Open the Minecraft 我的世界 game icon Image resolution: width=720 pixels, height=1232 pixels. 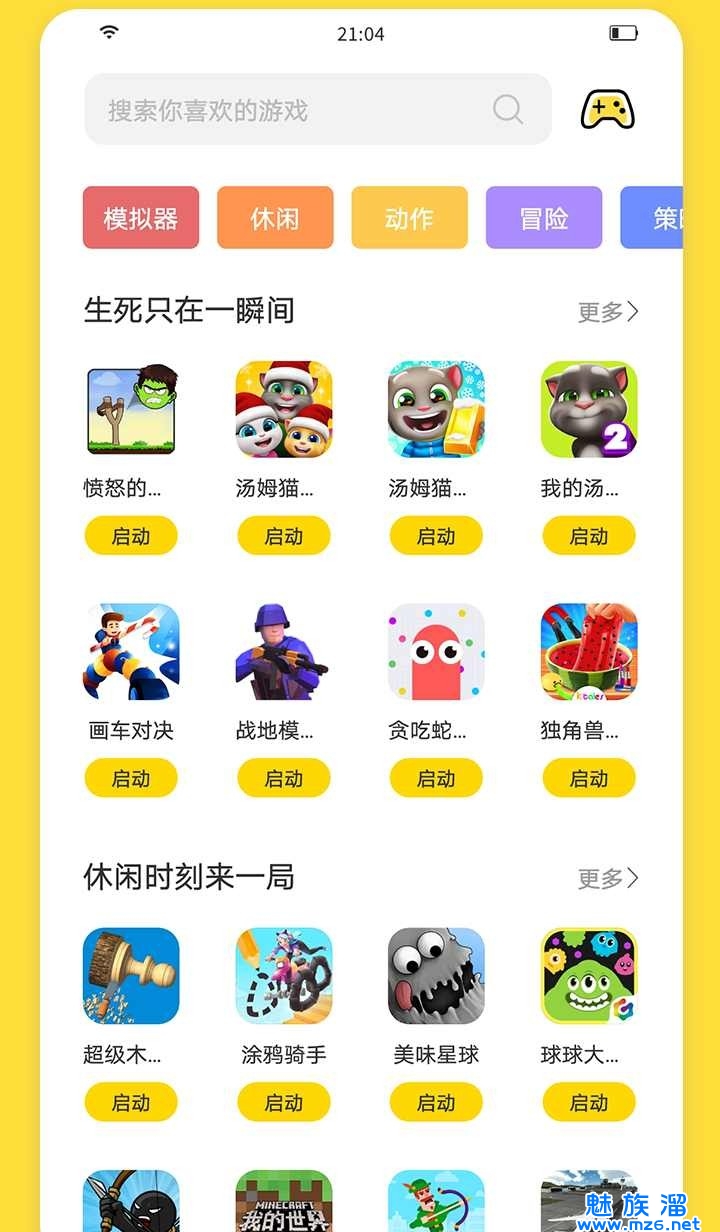coord(284,1203)
